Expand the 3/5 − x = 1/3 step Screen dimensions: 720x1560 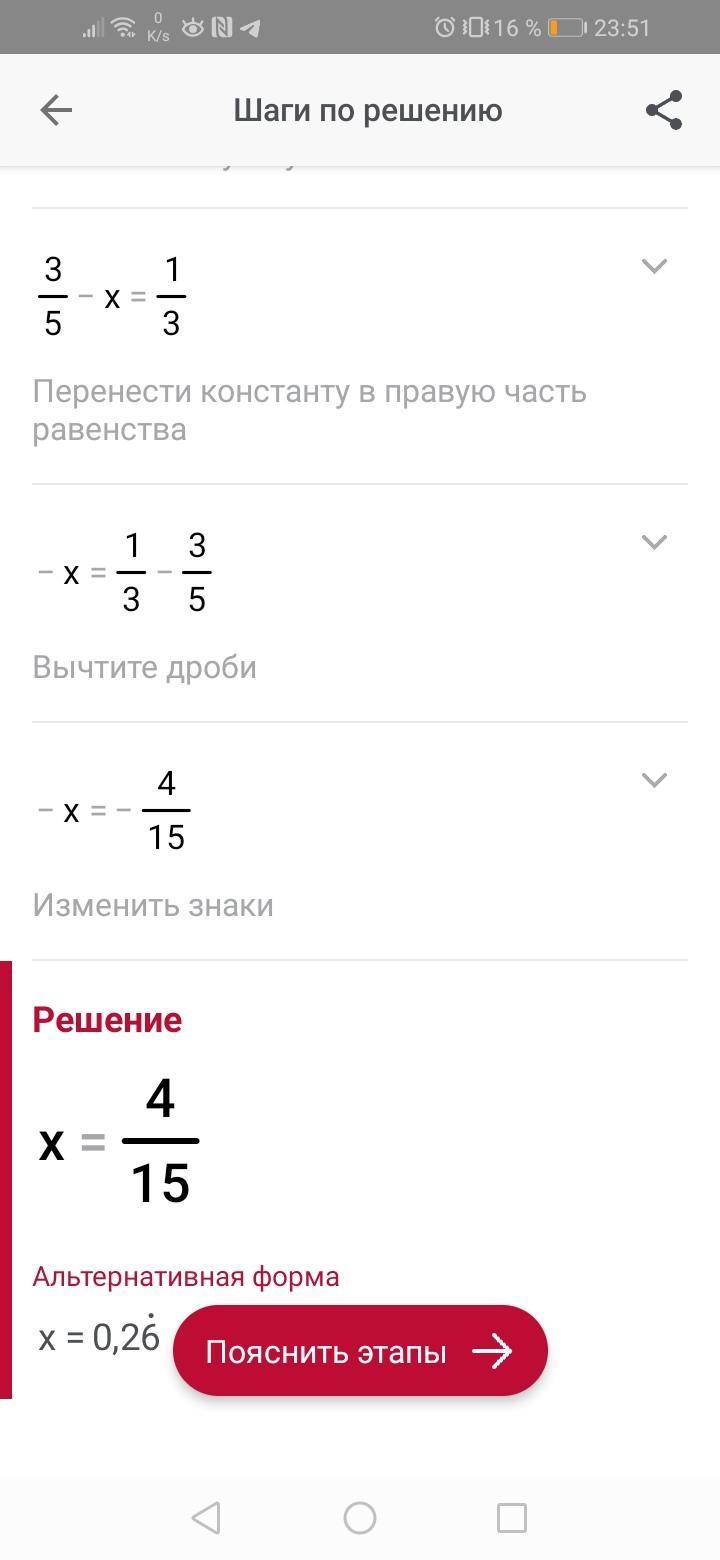tap(654, 266)
